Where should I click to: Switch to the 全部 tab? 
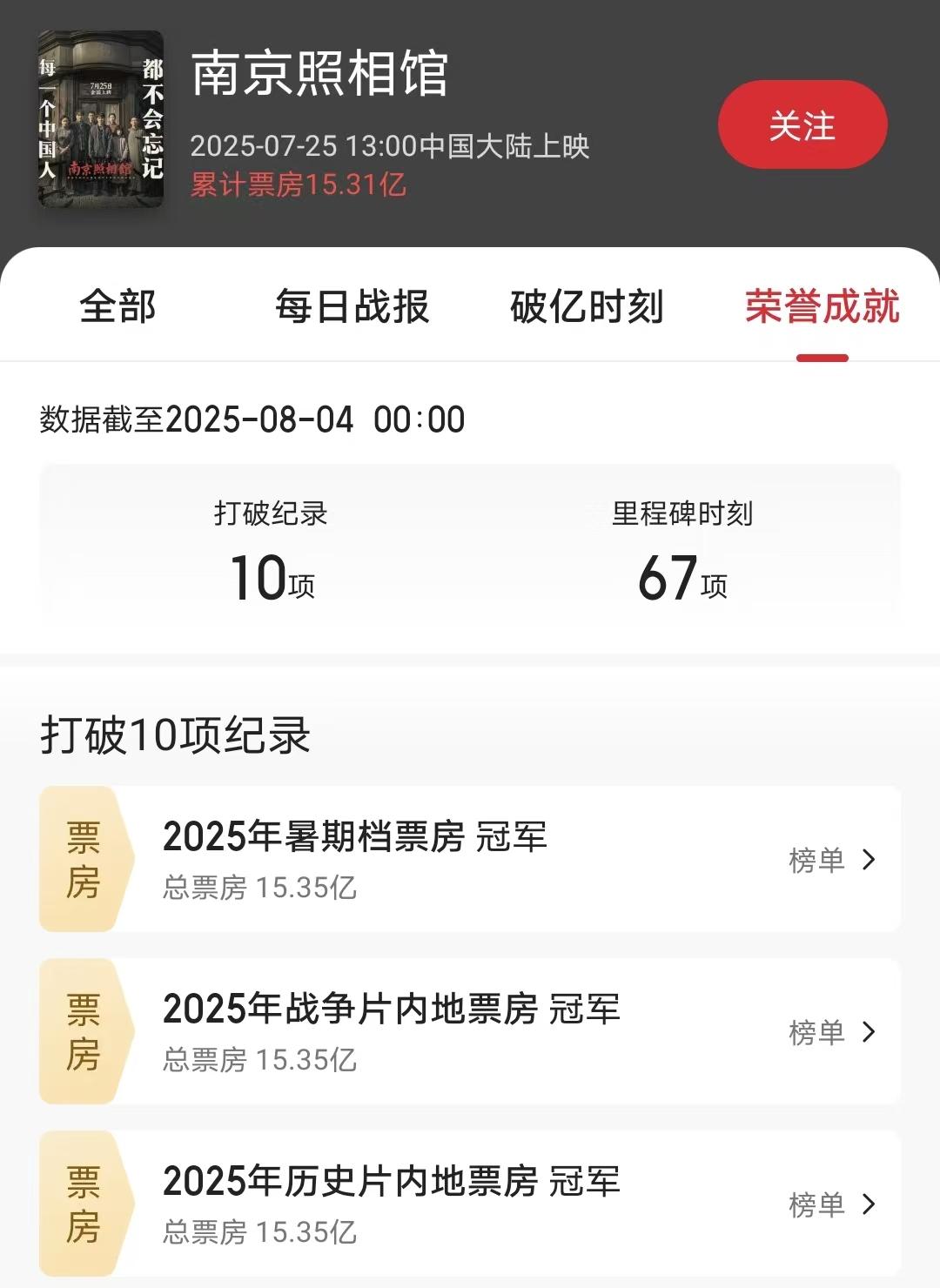(x=118, y=306)
